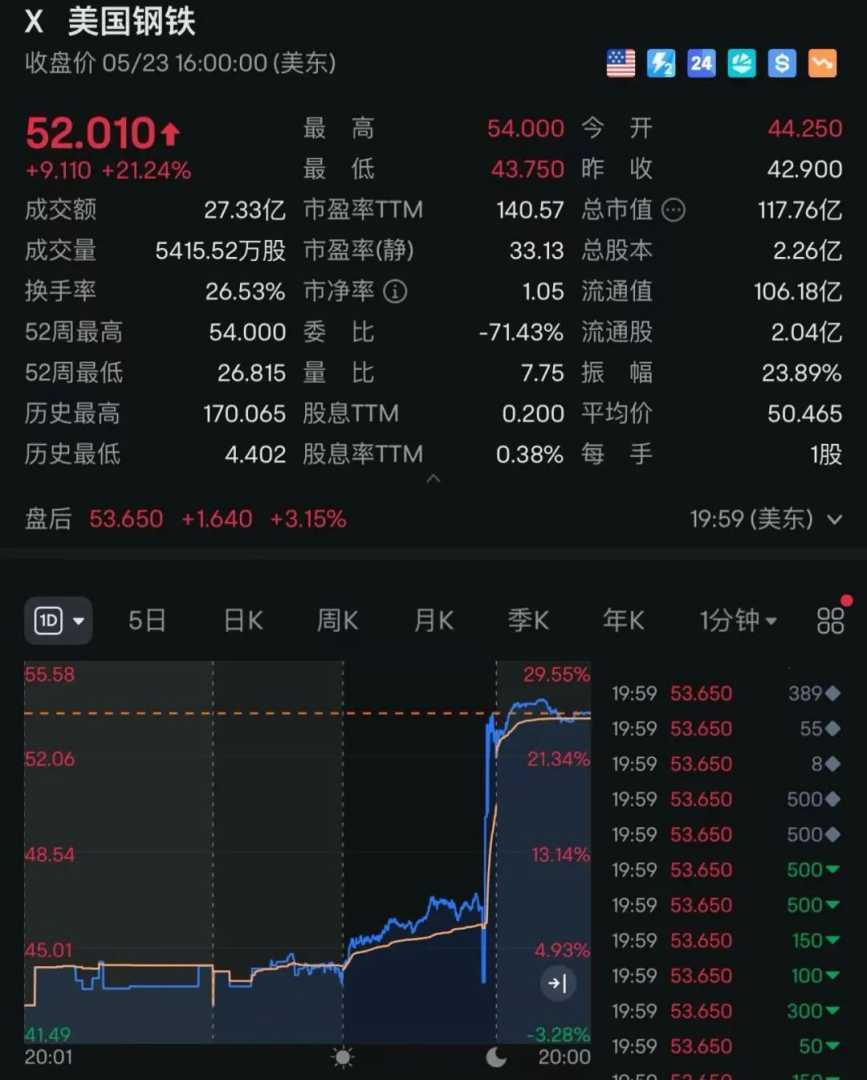Collapse the stock details panel

[433, 480]
